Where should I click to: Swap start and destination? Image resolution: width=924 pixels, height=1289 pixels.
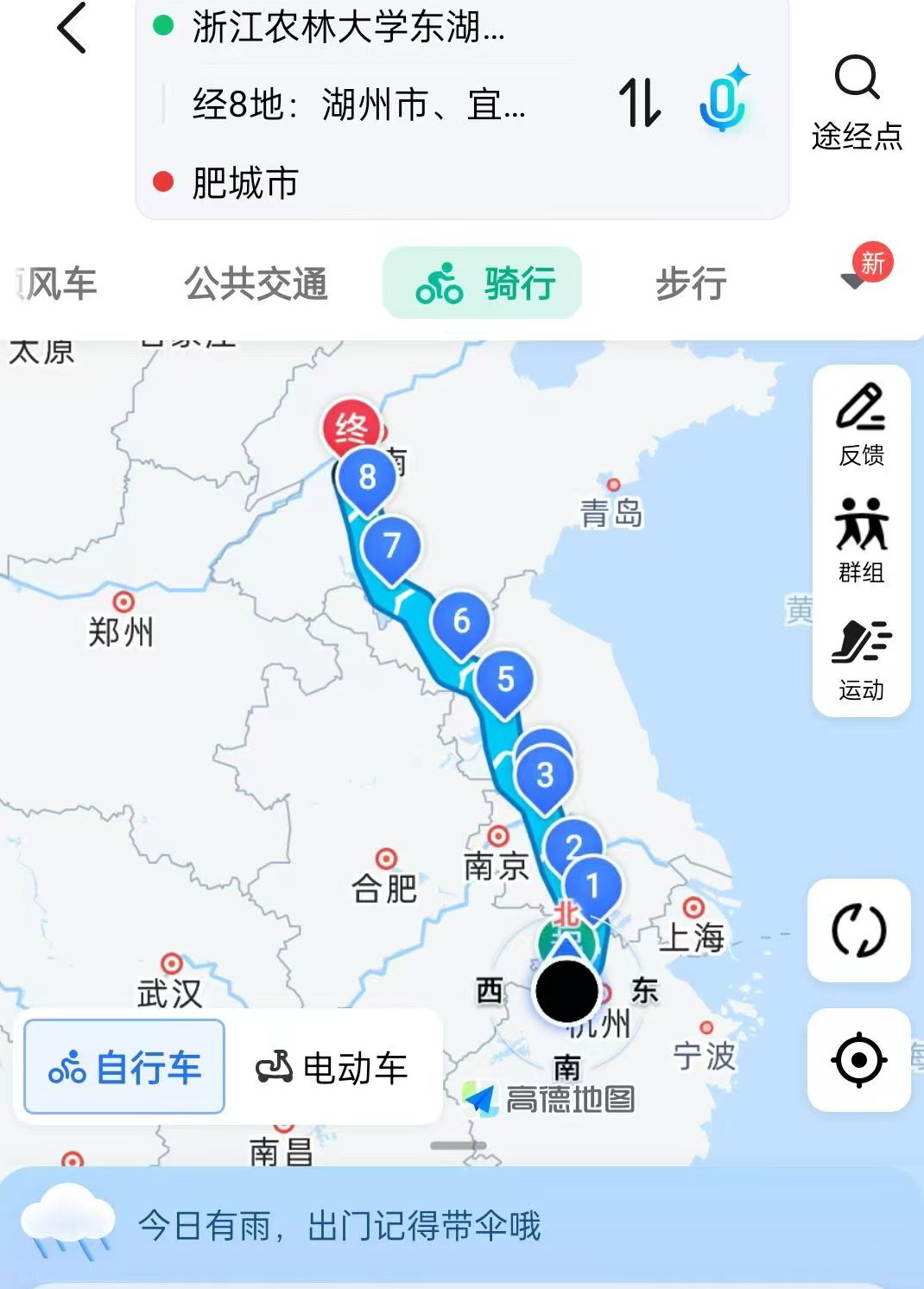[640, 103]
